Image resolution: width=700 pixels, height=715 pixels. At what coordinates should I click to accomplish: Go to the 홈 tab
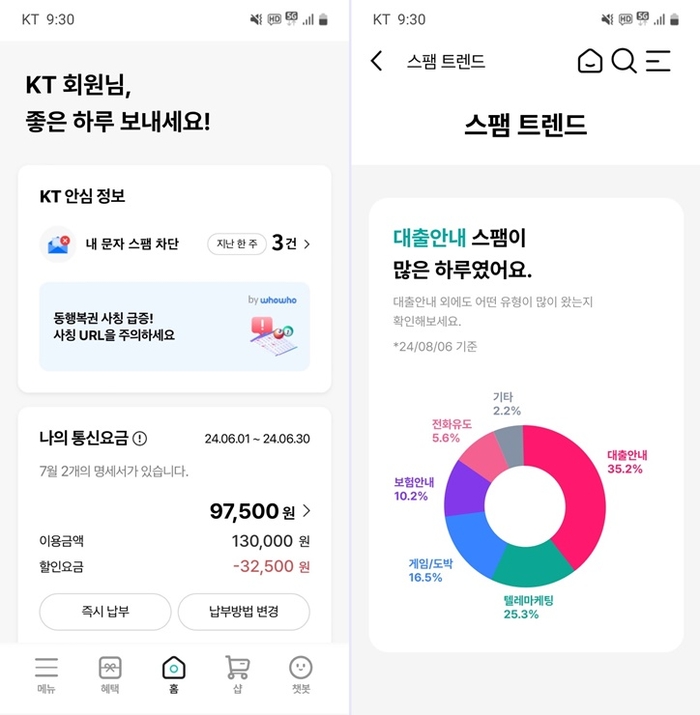click(174, 674)
